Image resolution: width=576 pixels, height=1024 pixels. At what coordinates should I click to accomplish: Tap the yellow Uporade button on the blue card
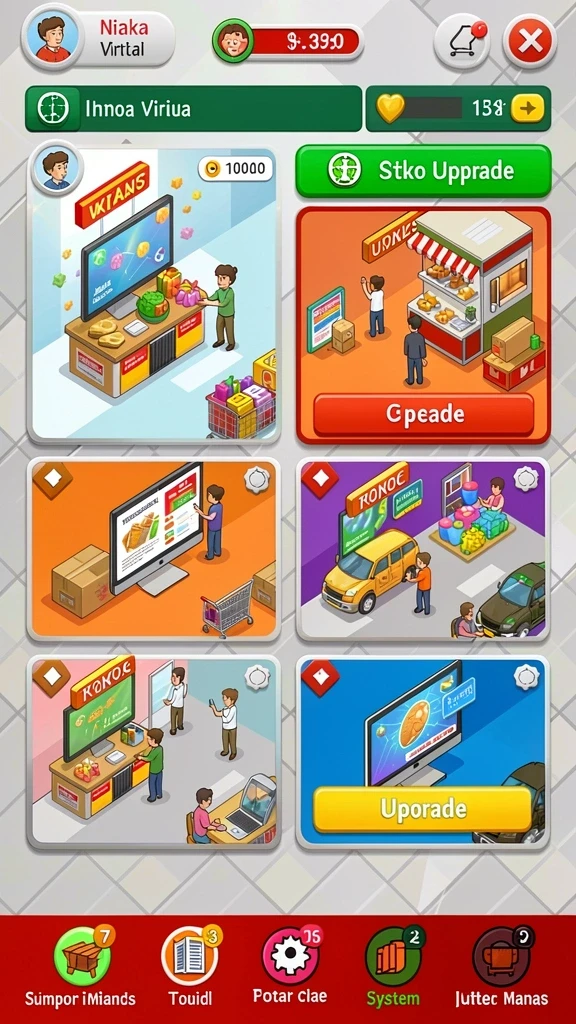(x=423, y=808)
